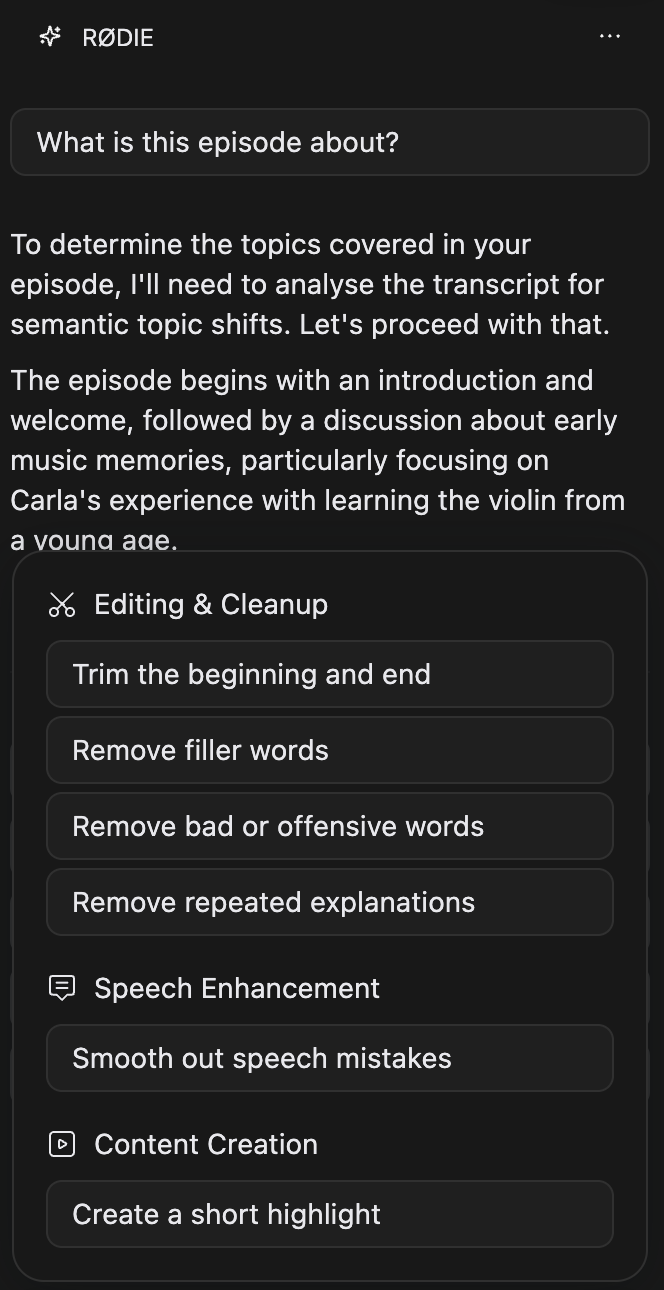Choose Smooth out speech mistakes
The image size is (664, 1290).
point(330,1058)
